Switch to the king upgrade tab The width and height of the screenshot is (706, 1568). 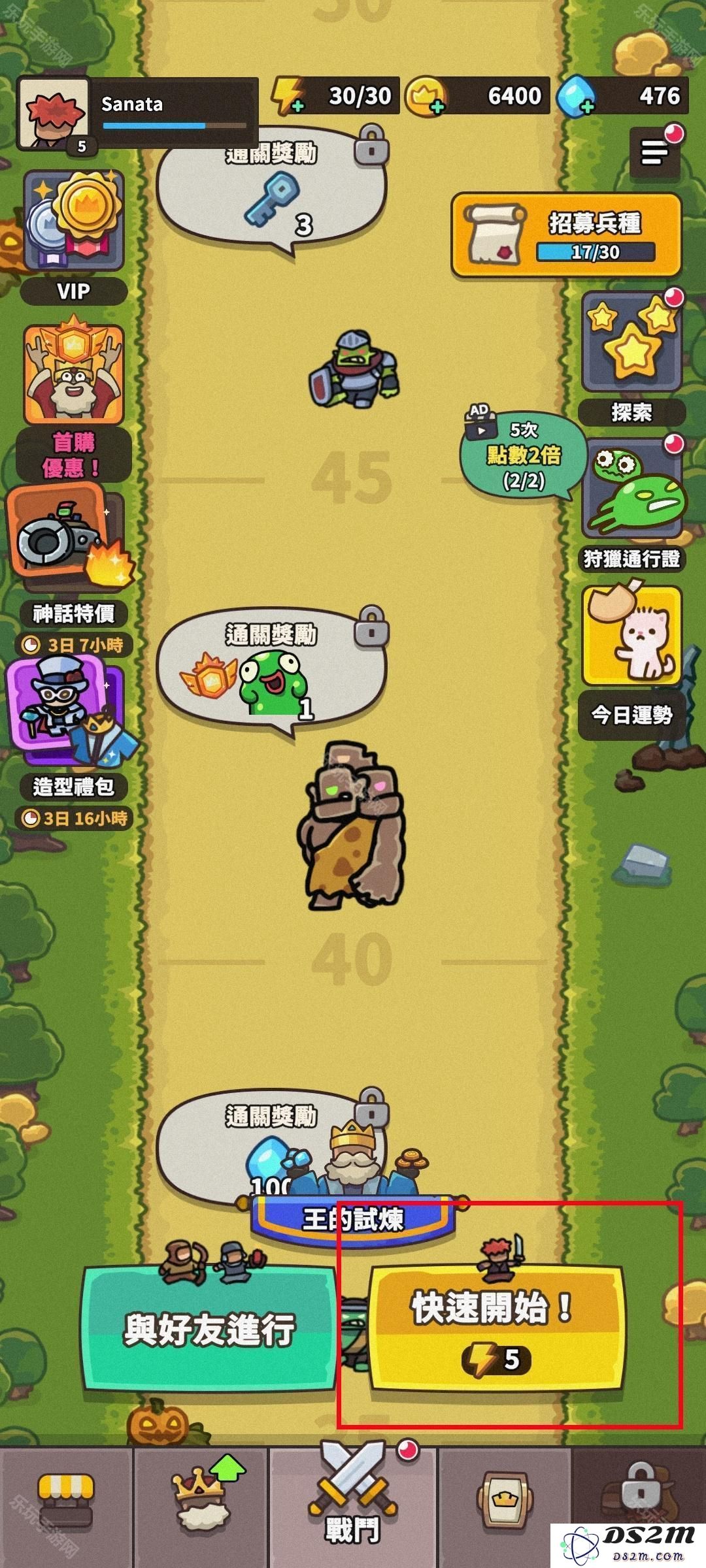coord(201,1506)
